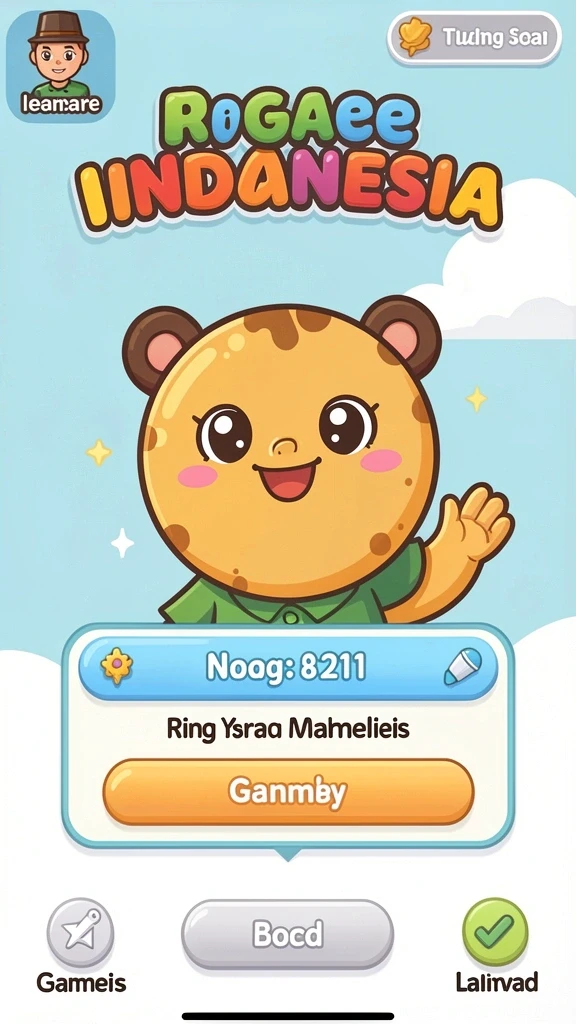This screenshot has width=576, height=1024.
Task: Tap the orange Ganmby button
Action: click(288, 792)
